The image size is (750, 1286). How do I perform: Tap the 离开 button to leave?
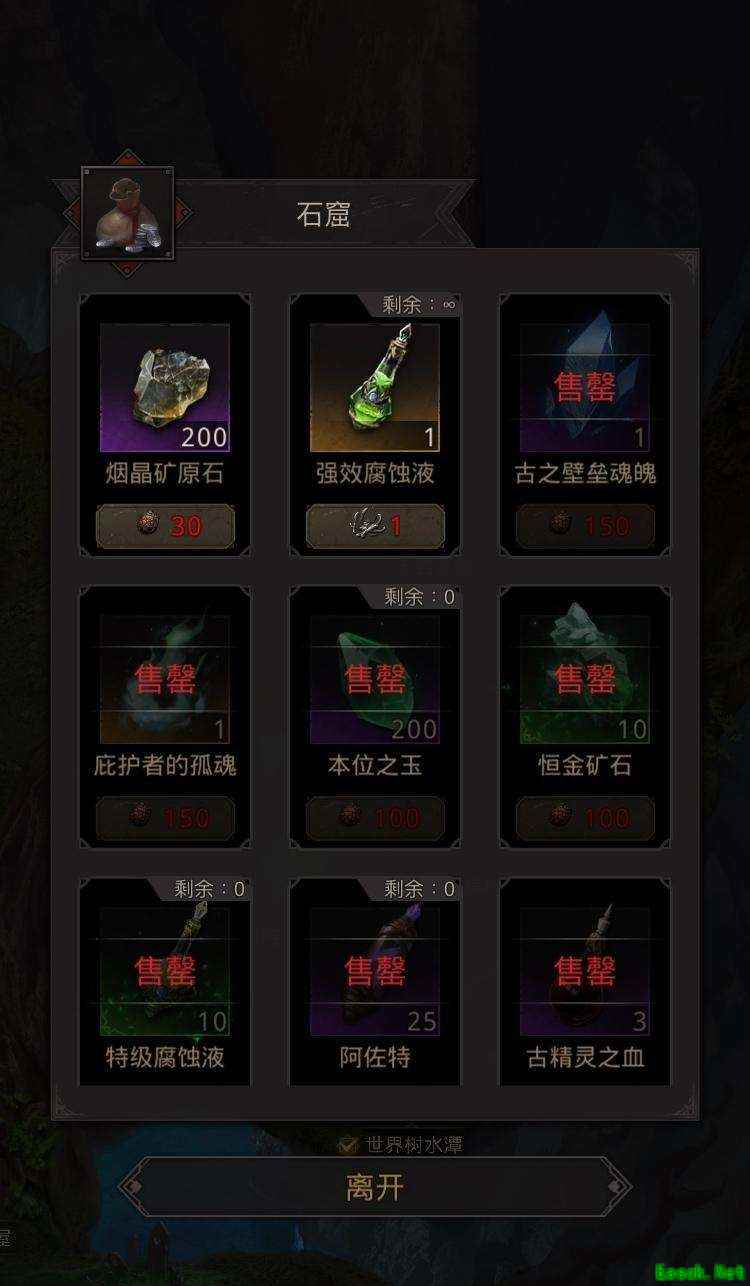(x=375, y=1187)
